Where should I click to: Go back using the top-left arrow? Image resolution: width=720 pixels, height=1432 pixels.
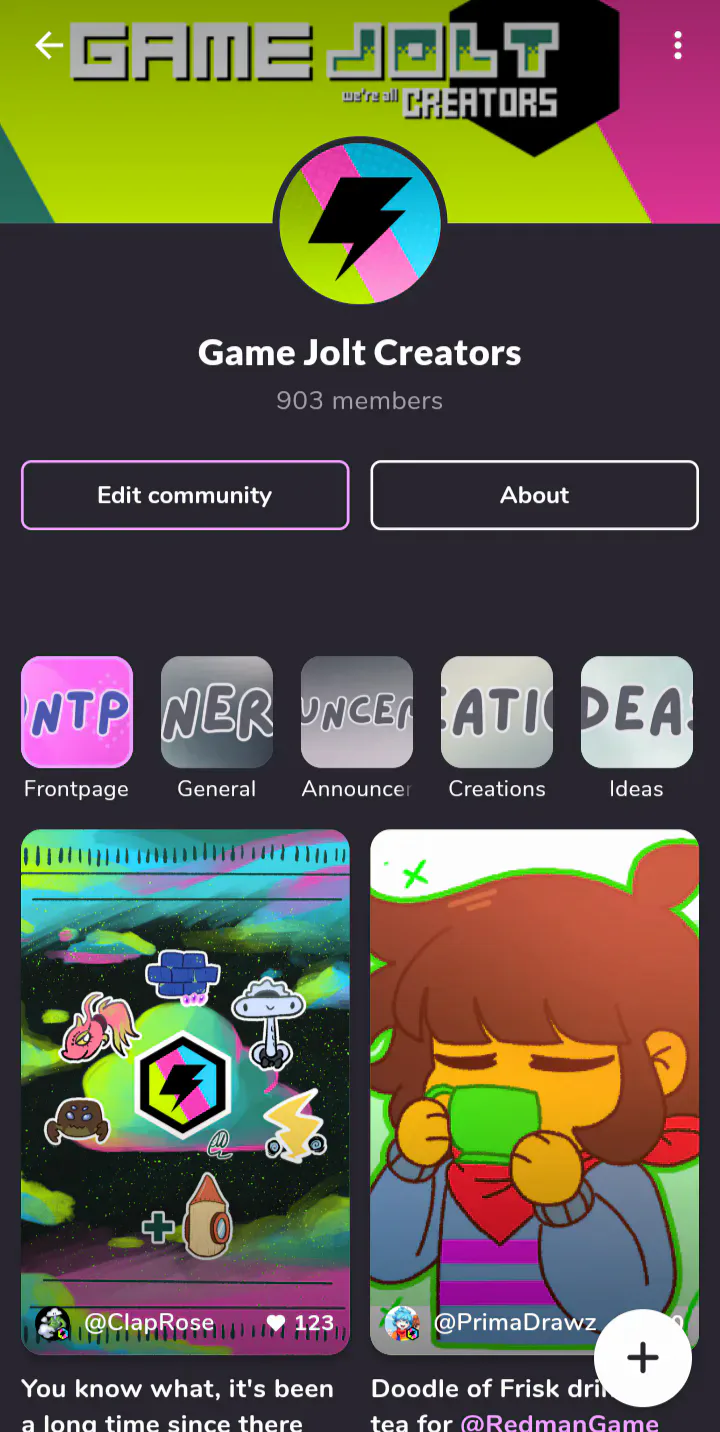48,45
